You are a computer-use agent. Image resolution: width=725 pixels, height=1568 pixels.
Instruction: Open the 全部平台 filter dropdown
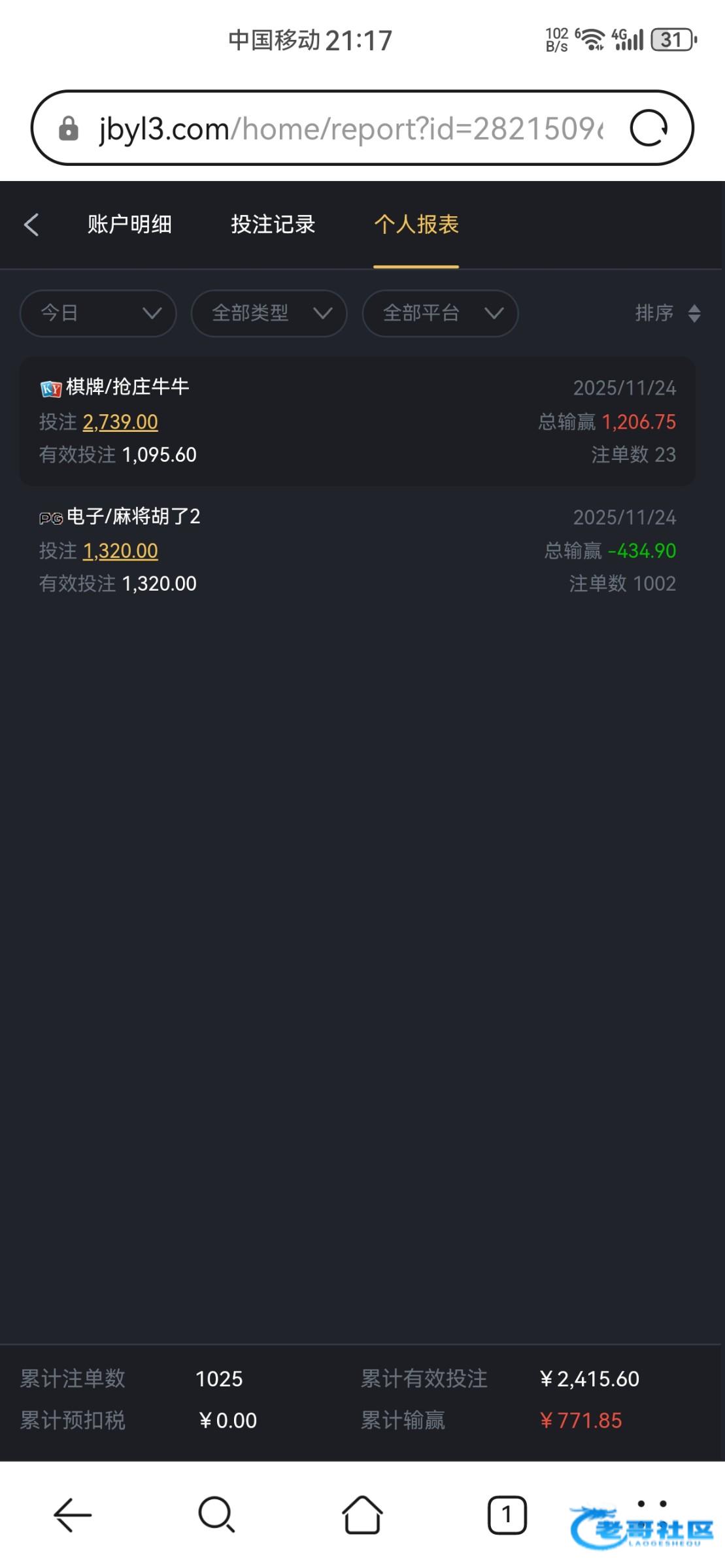pyautogui.click(x=440, y=314)
